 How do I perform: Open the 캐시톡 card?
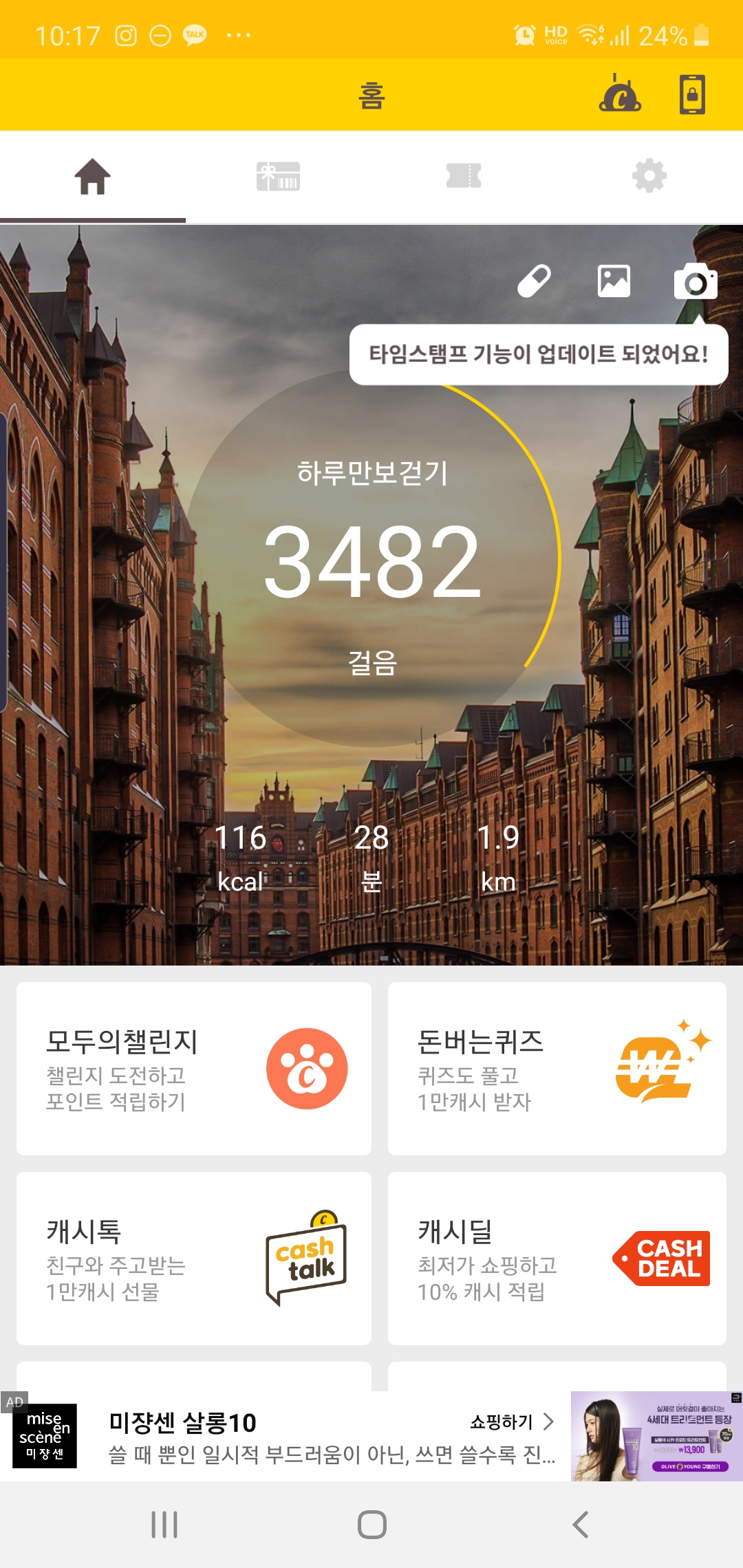[194, 1258]
